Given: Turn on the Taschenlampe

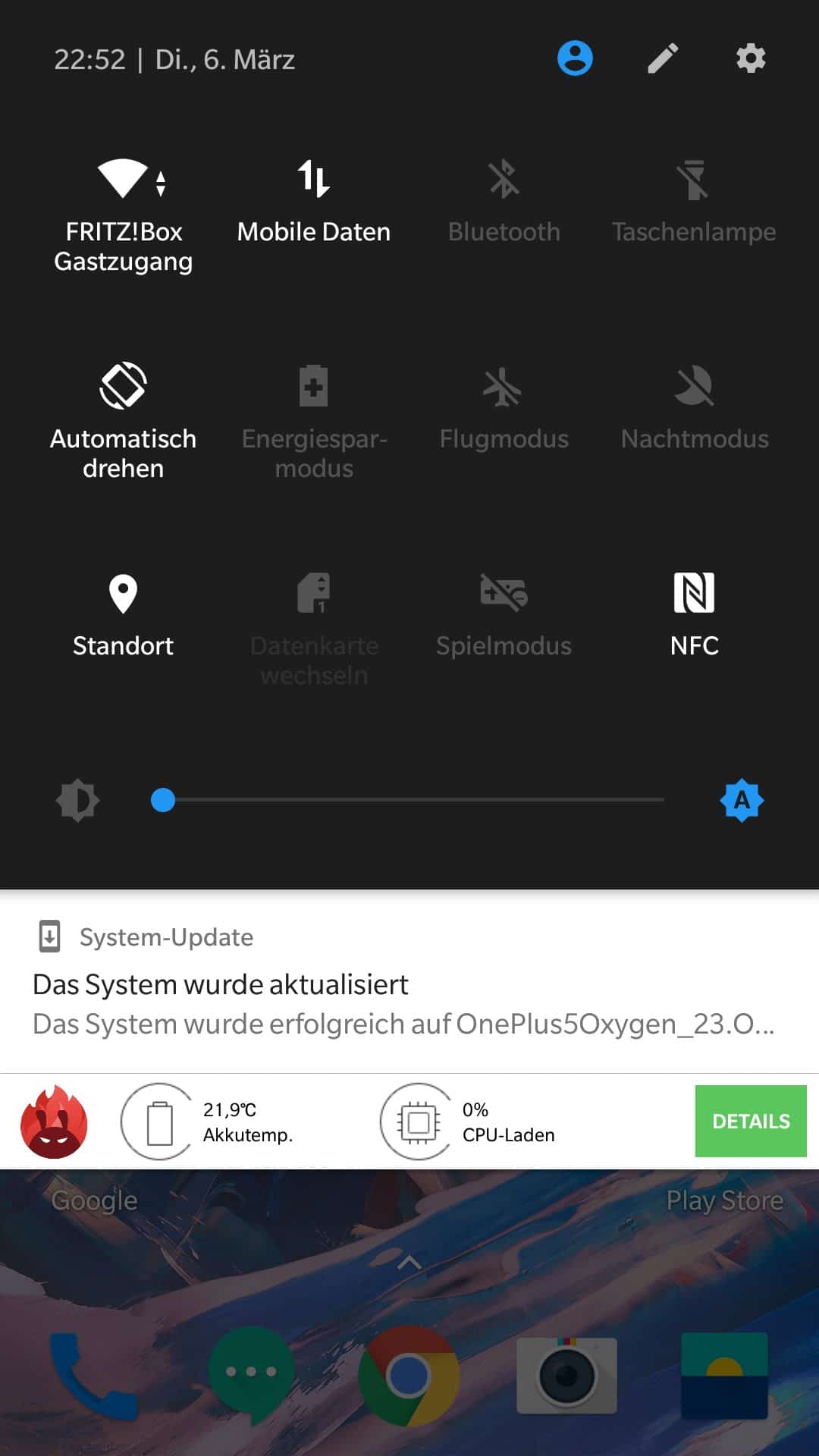Looking at the screenshot, I should tap(694, 202).
